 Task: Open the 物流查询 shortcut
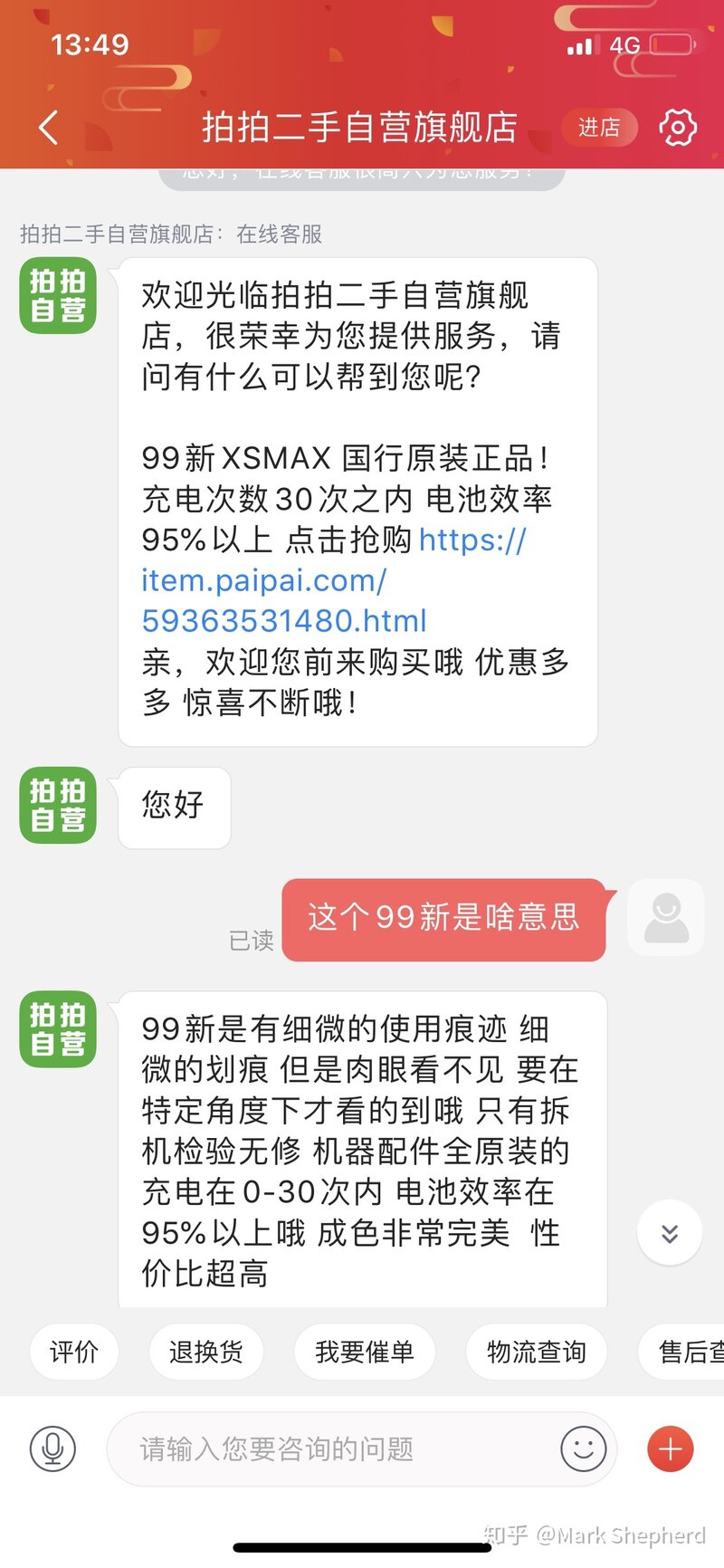pyautogui.click(x=536, y=1352)
